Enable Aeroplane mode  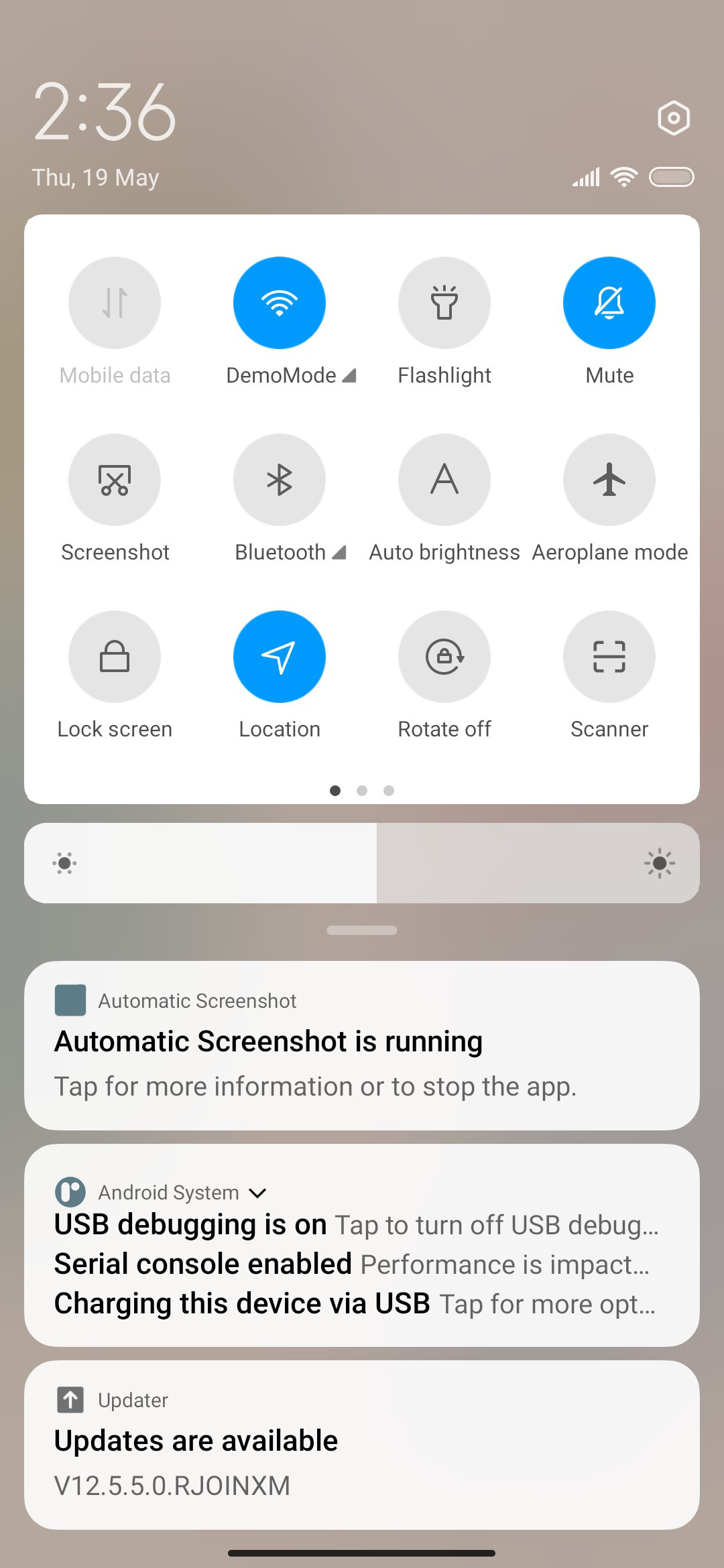point(609,480)
